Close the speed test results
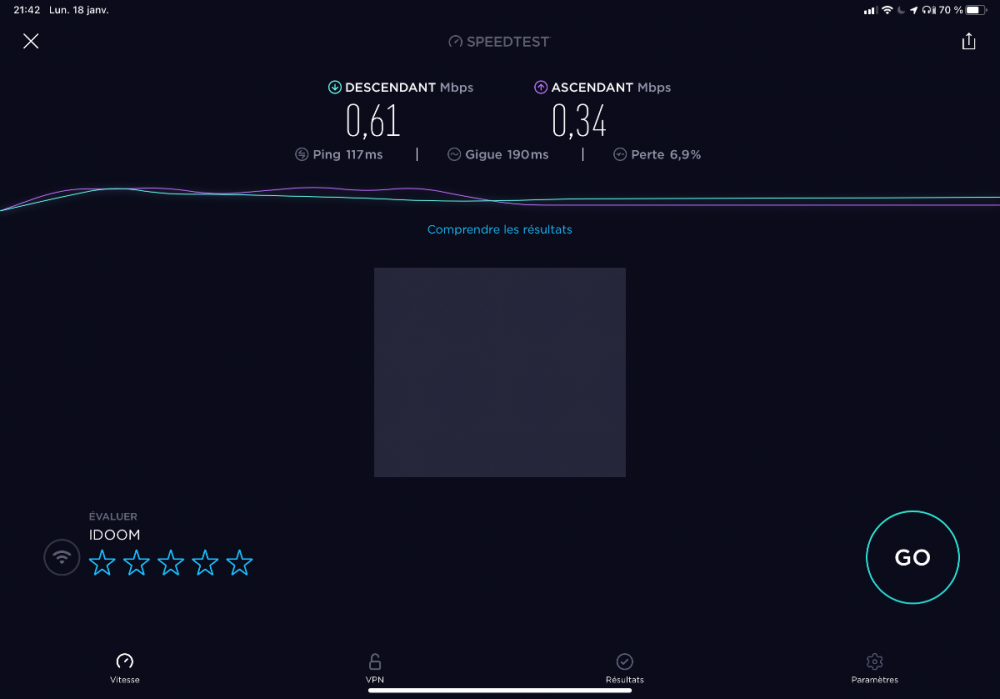The image size is (1000, 699). (x=31, y=41)
